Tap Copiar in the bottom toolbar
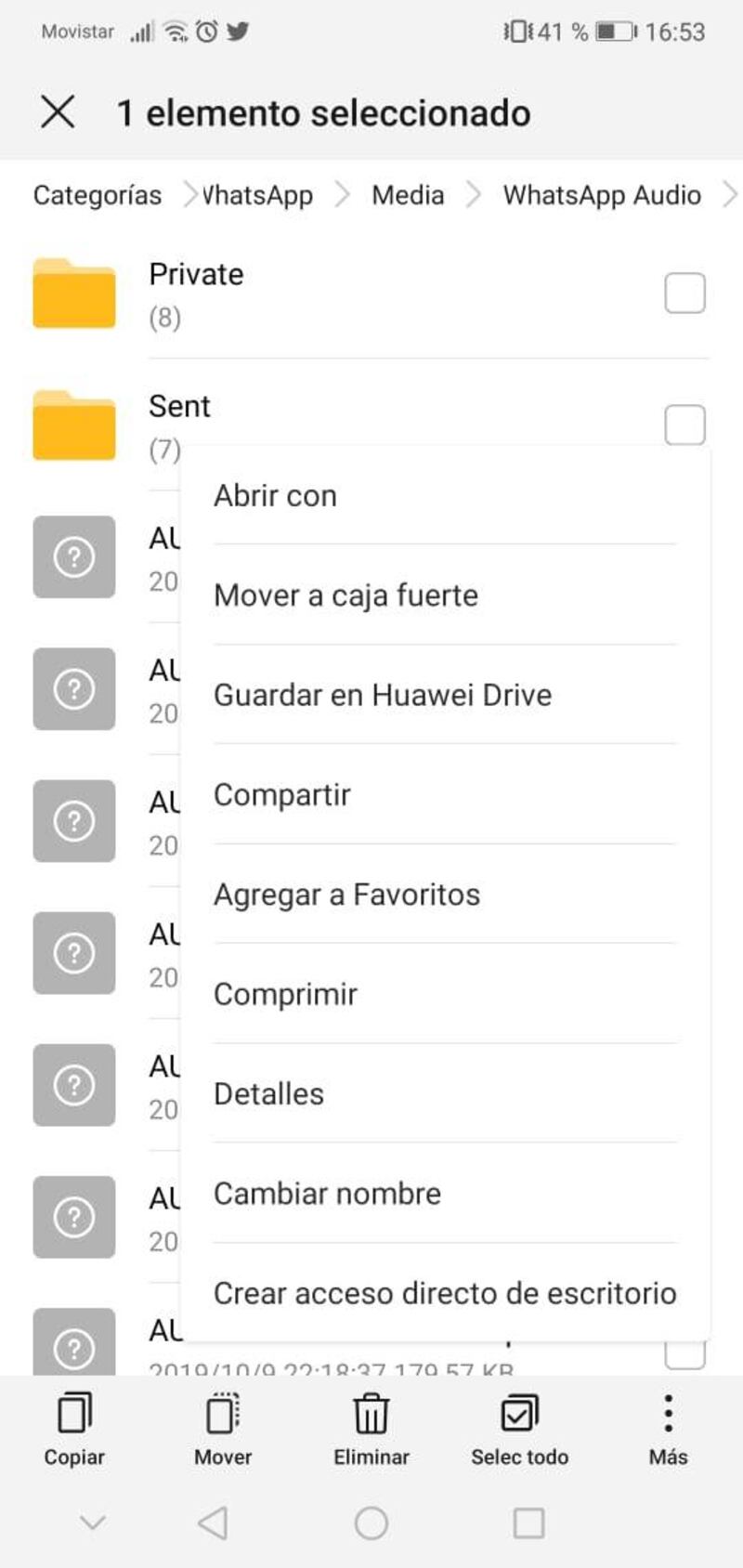The width and height of the screenshot is (743, 1568). [x=74, y=1429]
